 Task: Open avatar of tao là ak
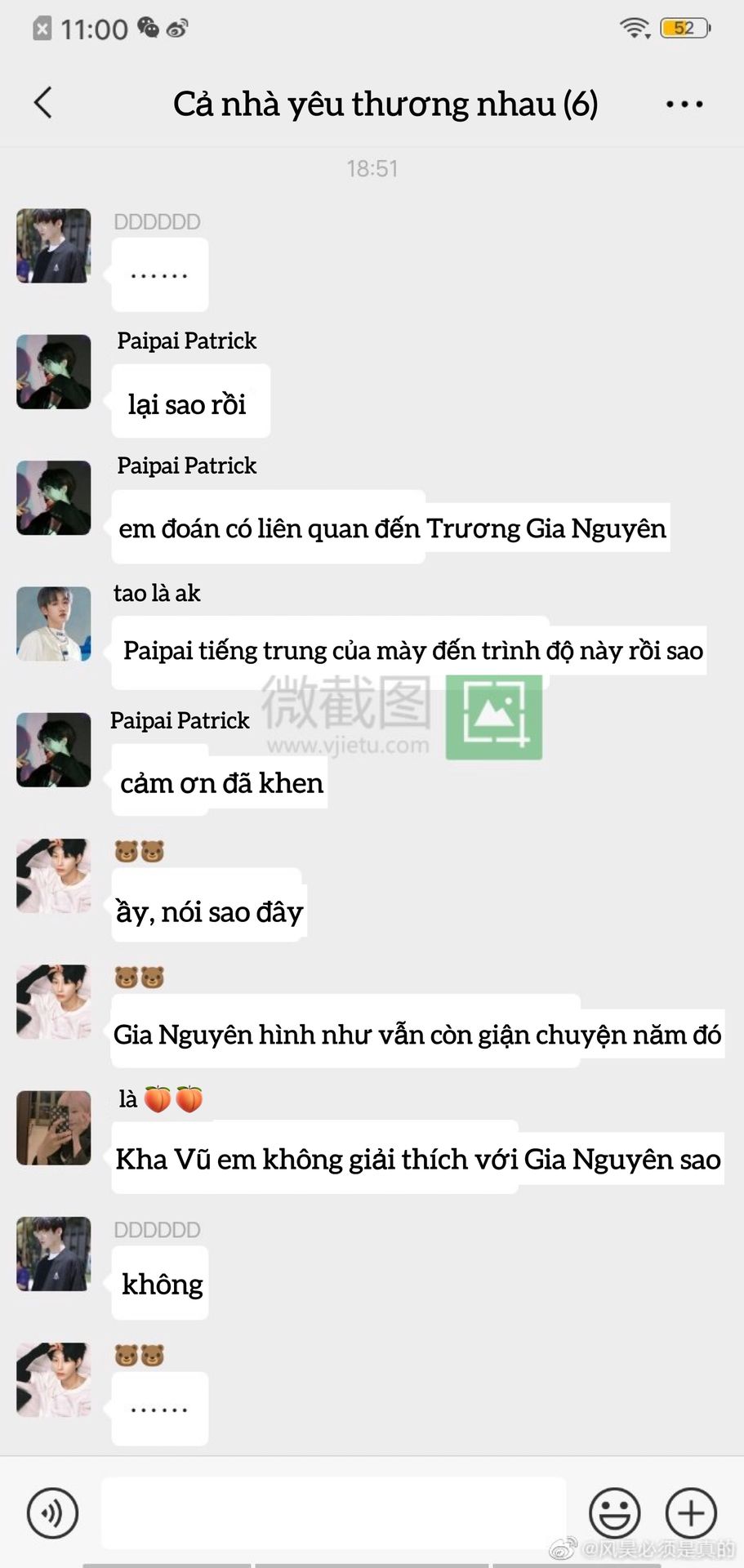tap(54, 624)
